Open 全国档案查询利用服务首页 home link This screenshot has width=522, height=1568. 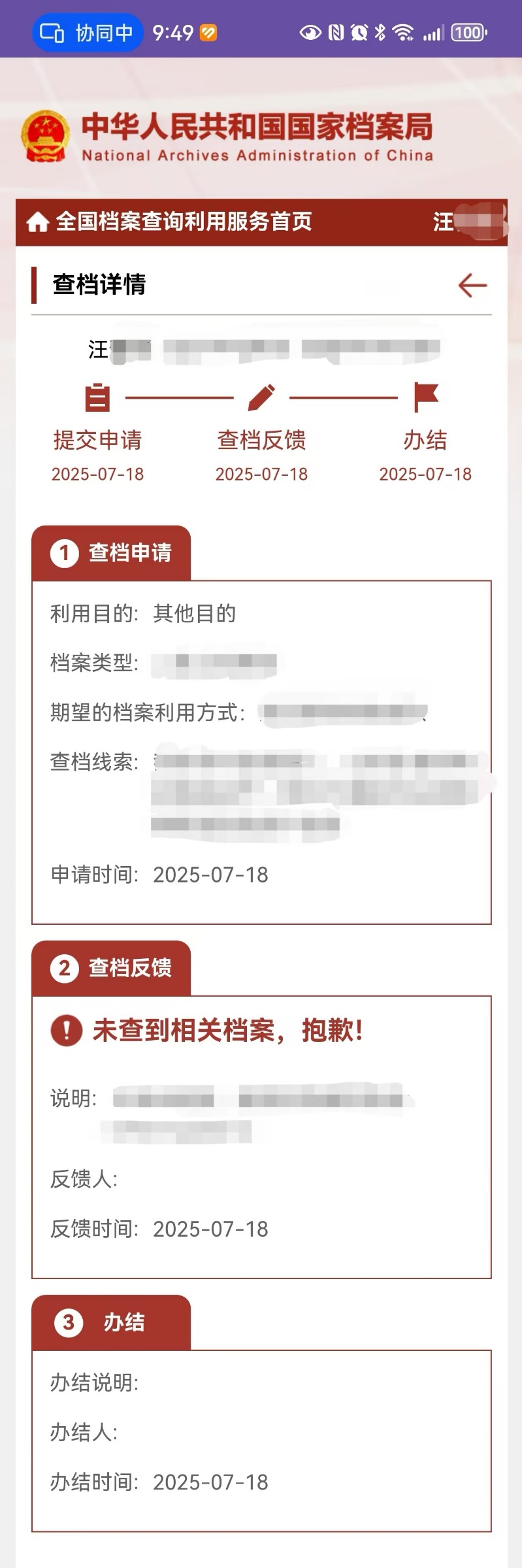click(x=170, y=222)
